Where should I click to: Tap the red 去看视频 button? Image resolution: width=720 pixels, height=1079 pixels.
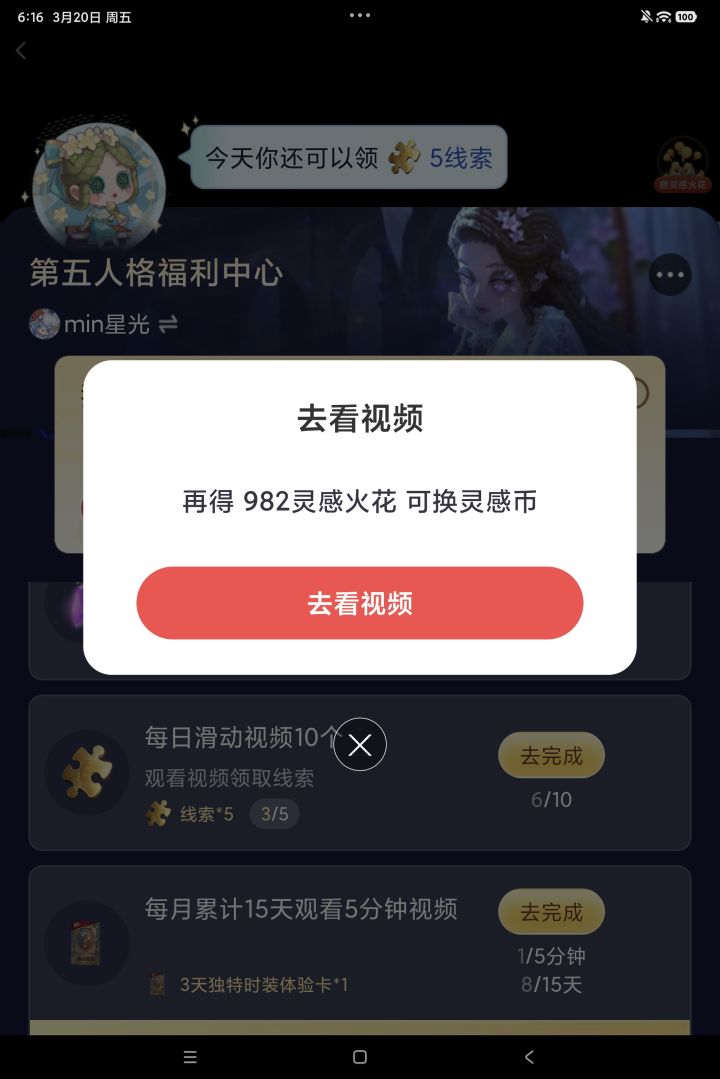[x=360, y=602]
